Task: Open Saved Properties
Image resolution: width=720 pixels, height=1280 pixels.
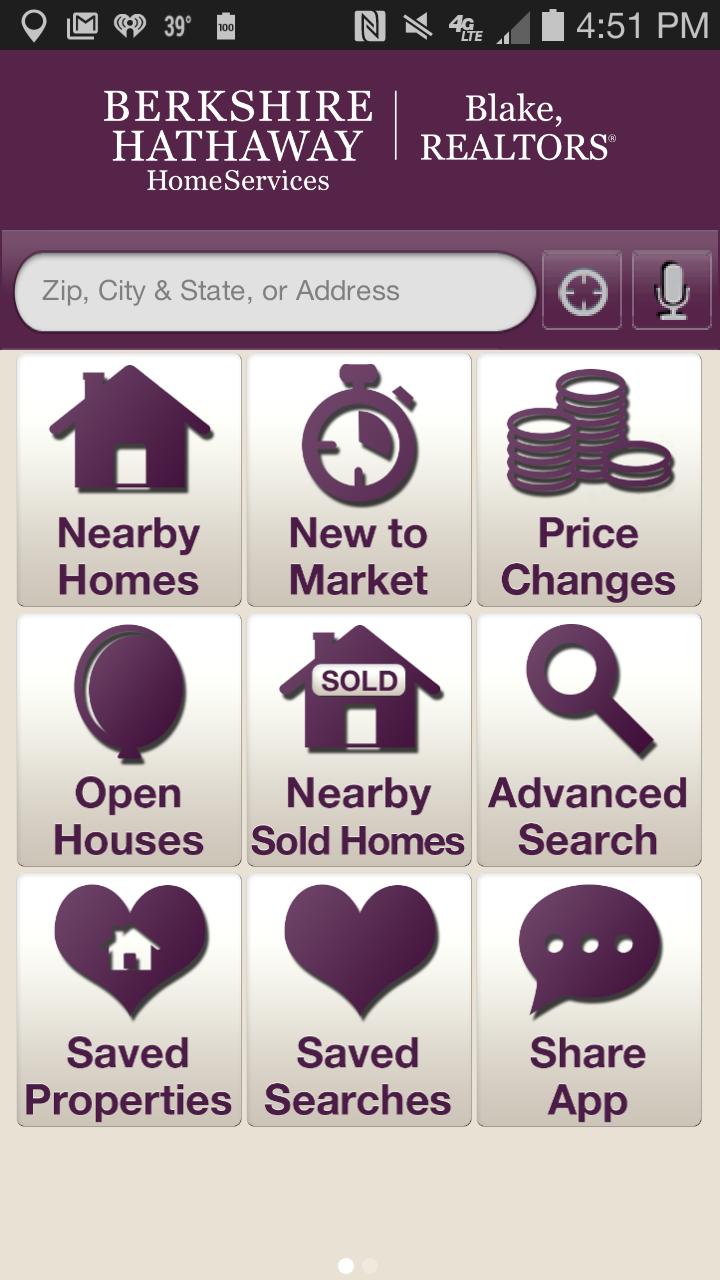Action: 129,1000
